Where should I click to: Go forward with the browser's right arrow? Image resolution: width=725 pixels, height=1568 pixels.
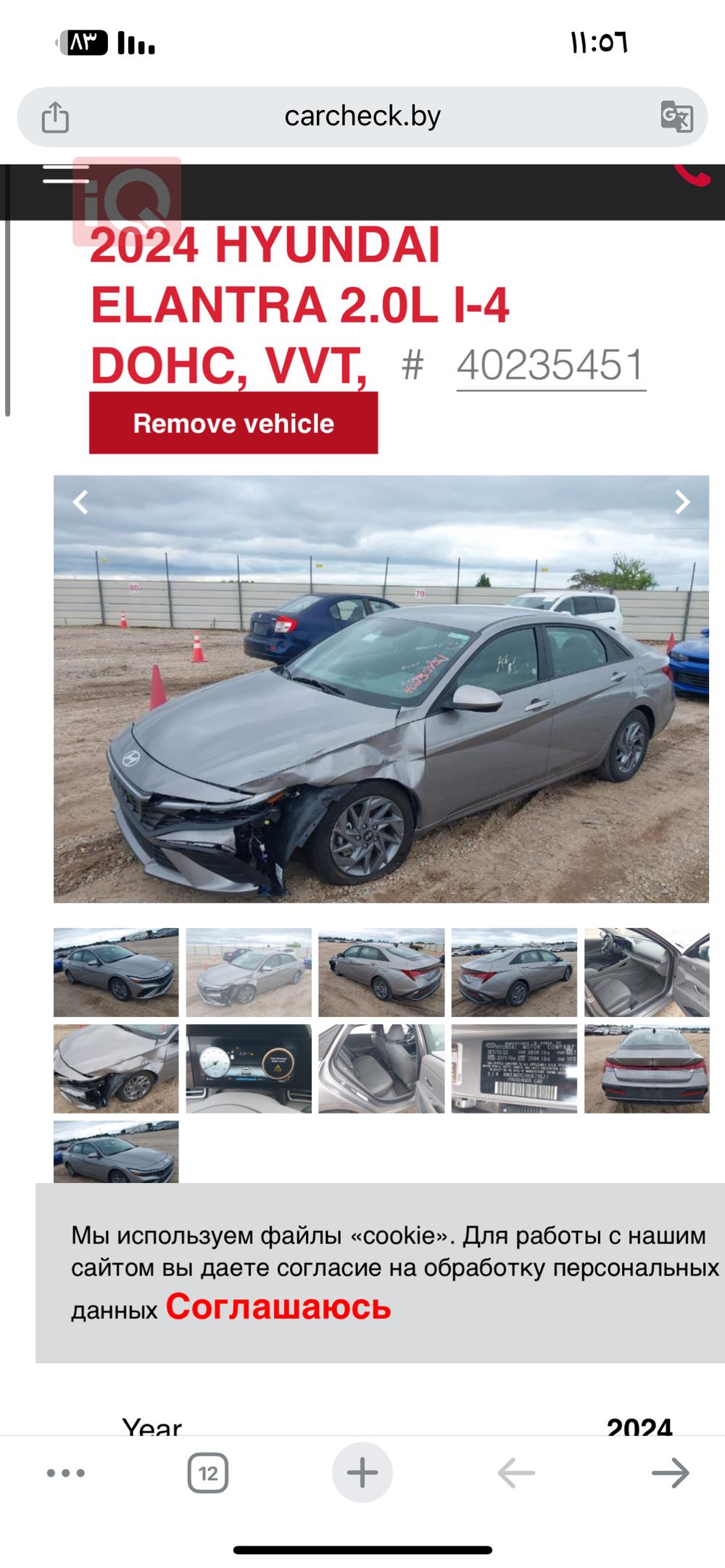pos(671,1473)
